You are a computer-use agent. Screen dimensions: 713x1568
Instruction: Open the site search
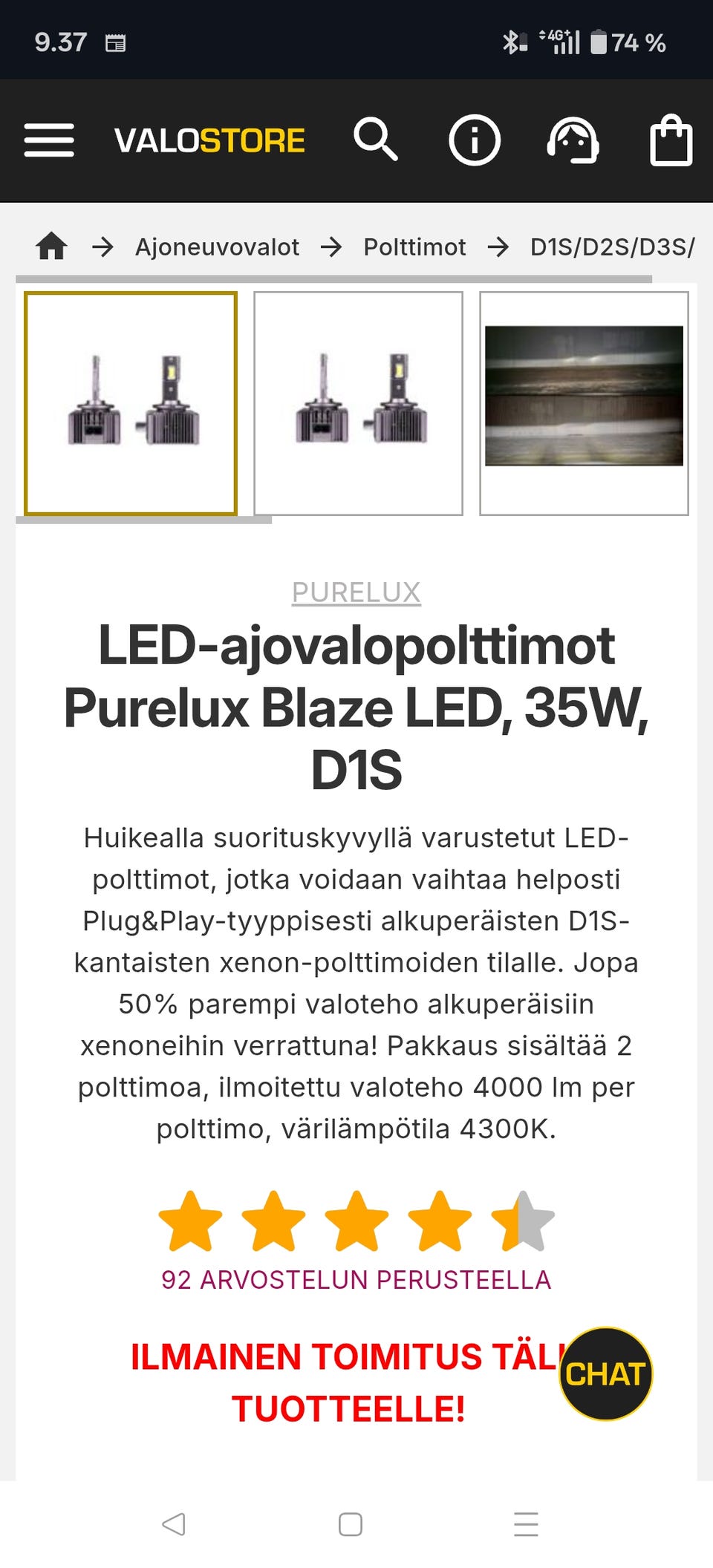click(375, 139)
